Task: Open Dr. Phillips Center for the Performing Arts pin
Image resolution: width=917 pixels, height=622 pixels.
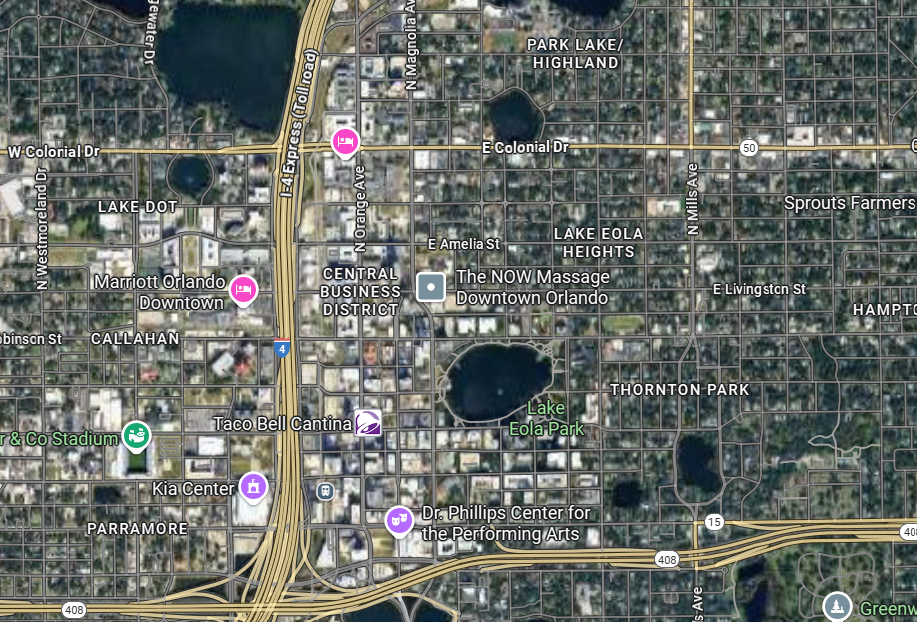Action: click(399, 519)
